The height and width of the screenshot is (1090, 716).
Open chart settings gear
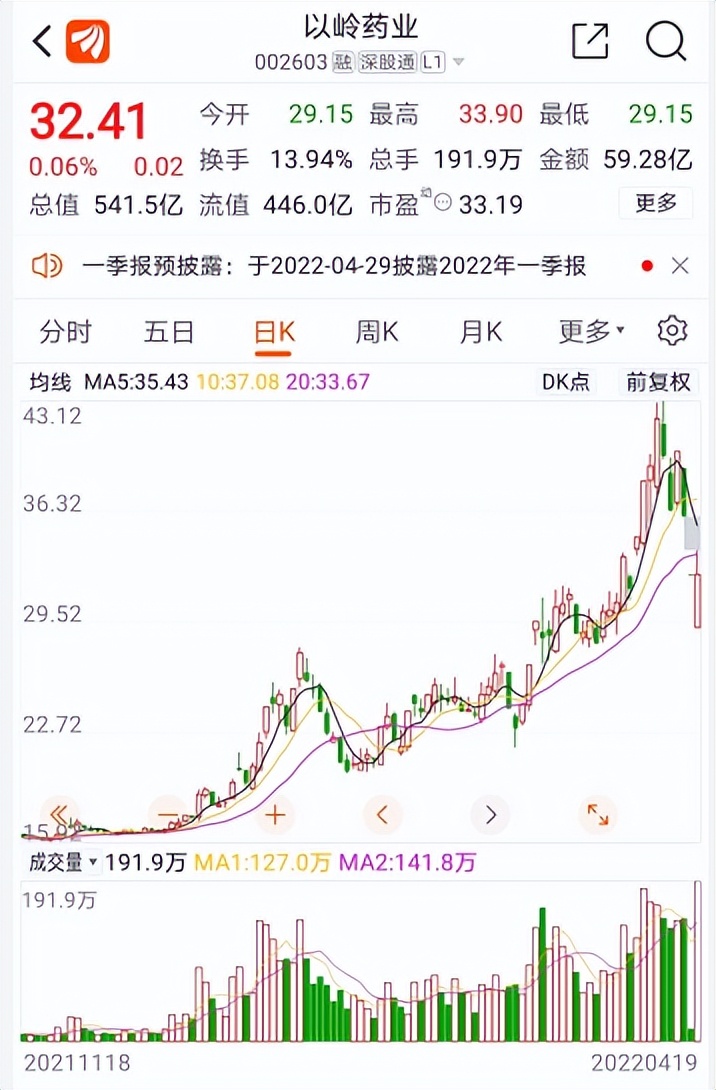672,331
